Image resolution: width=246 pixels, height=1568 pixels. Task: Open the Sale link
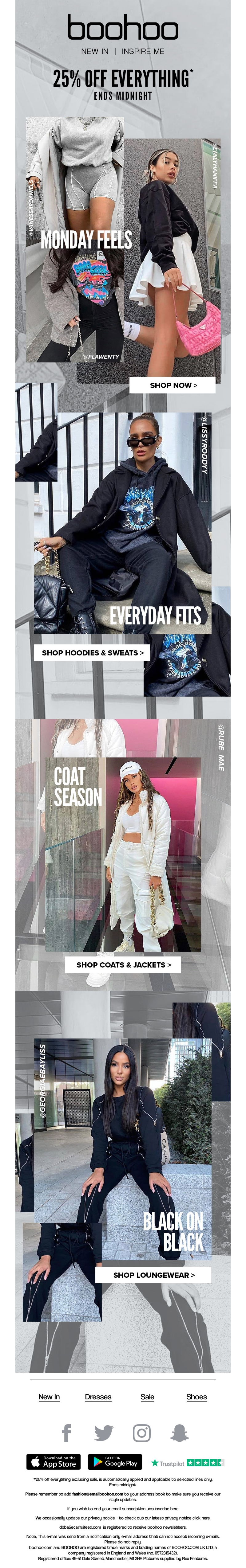147,1396
